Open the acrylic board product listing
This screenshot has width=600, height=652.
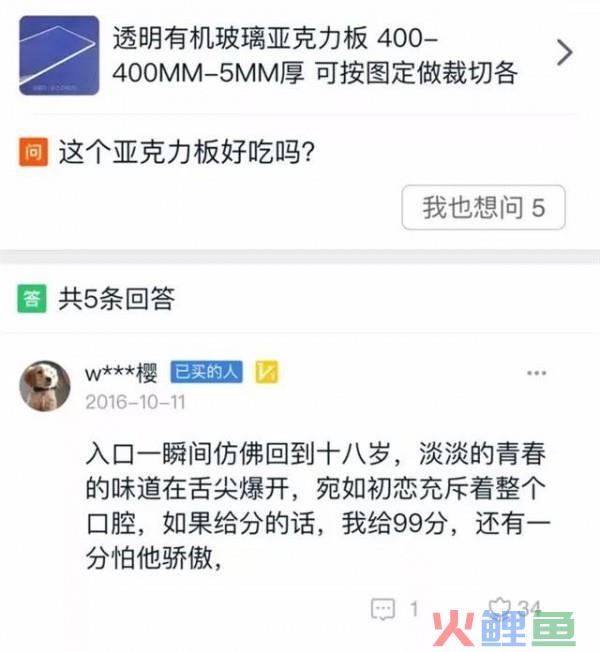tap(300, 56)
